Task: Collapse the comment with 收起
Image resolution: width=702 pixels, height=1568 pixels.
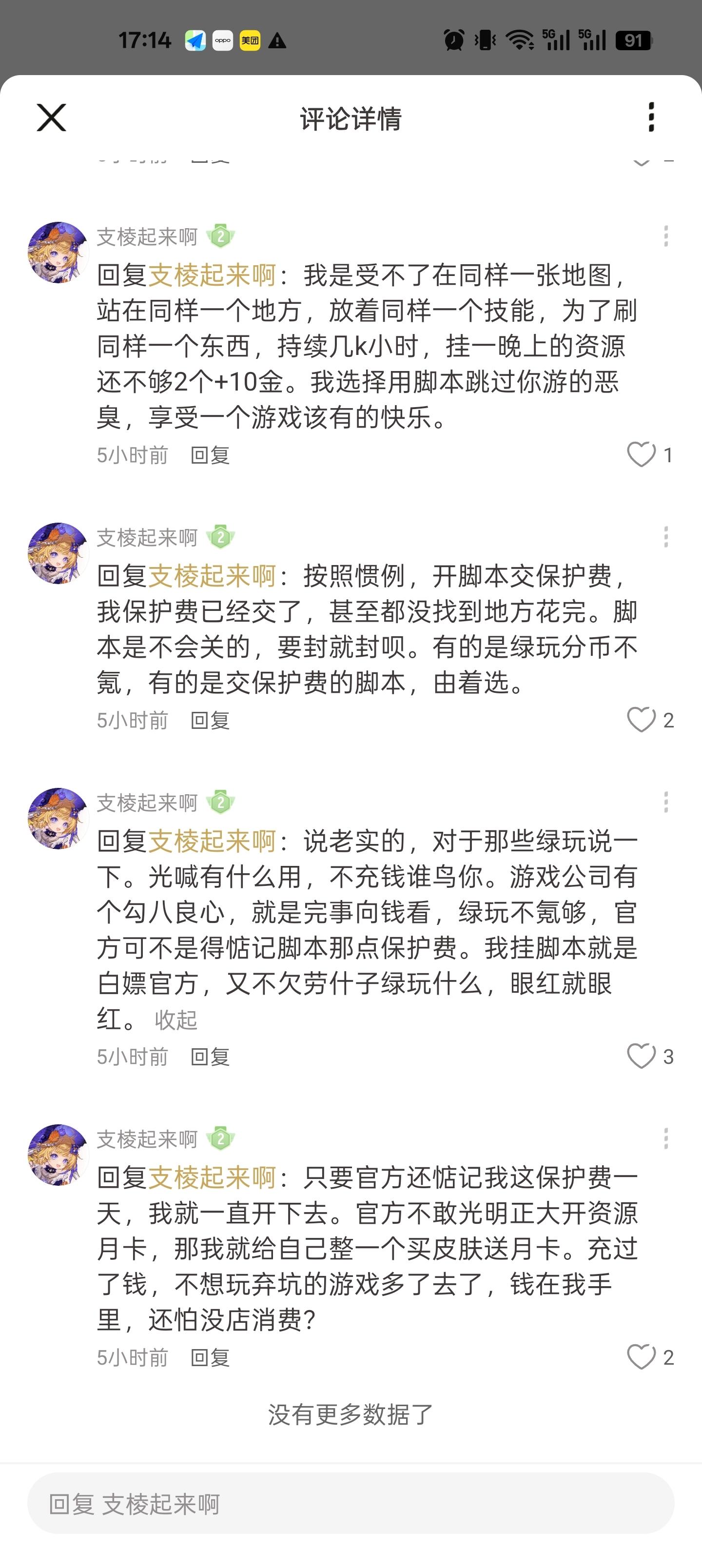Action: (x=175, y=1019)
